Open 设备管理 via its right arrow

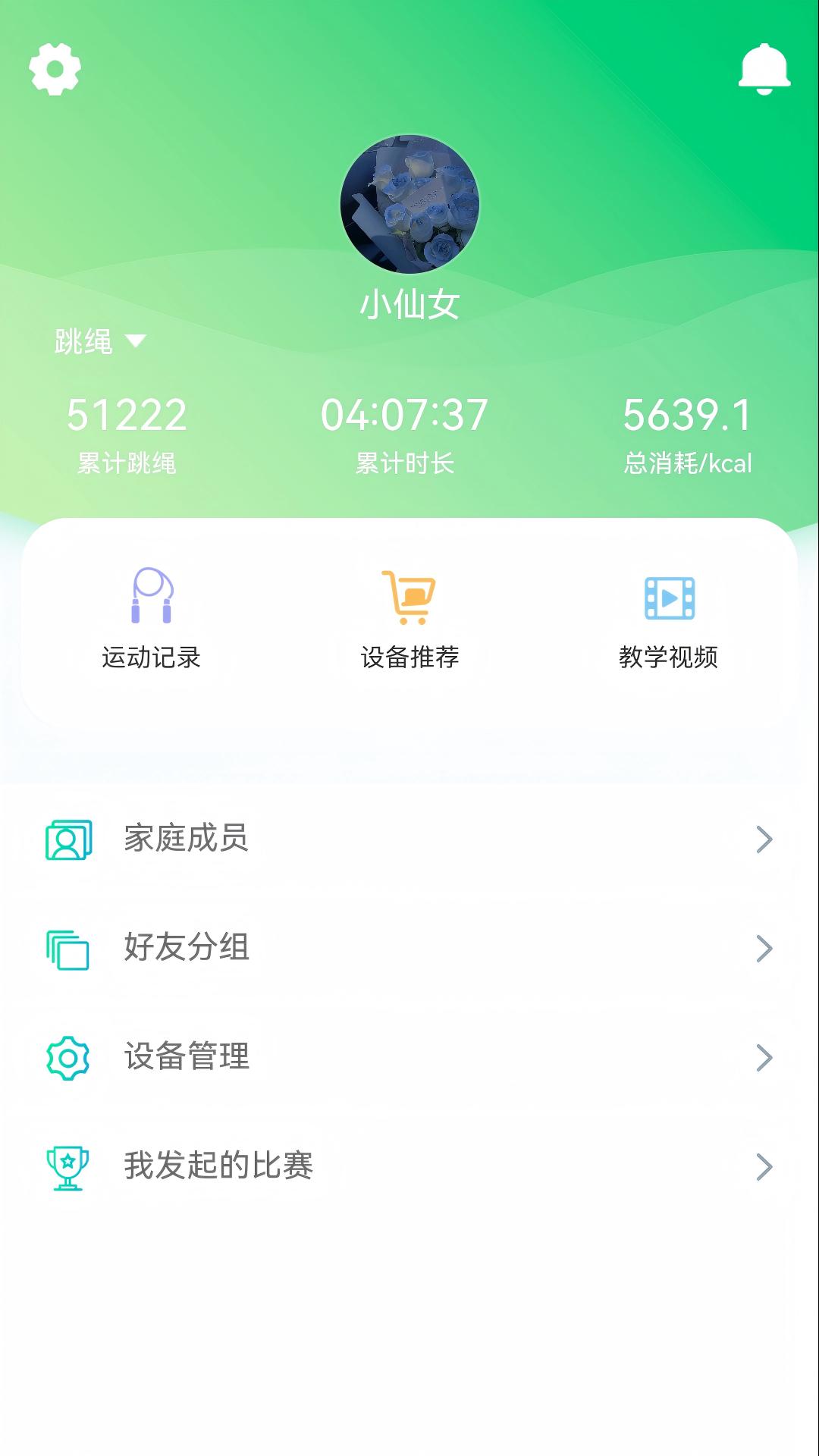point(762,1056)
